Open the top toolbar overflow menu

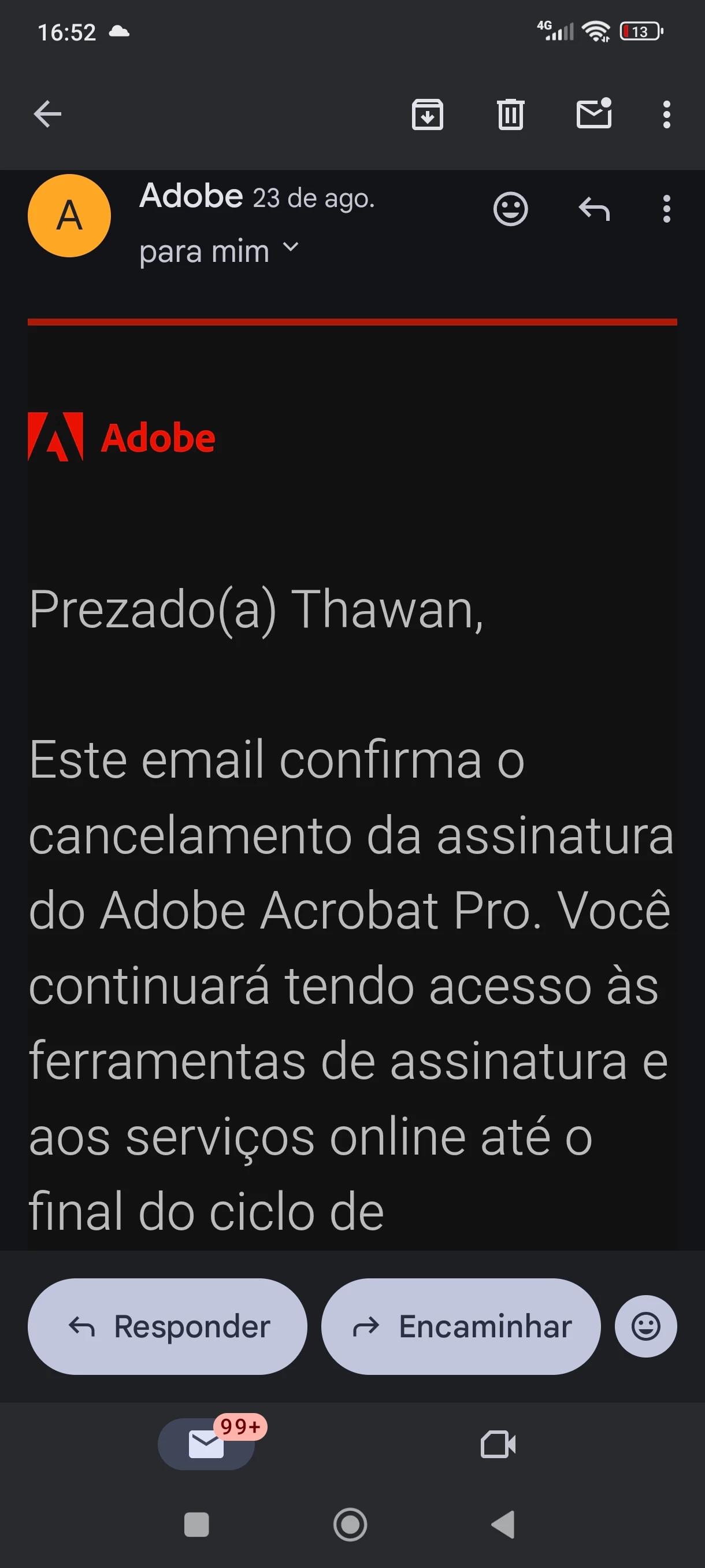coord(666,114)
